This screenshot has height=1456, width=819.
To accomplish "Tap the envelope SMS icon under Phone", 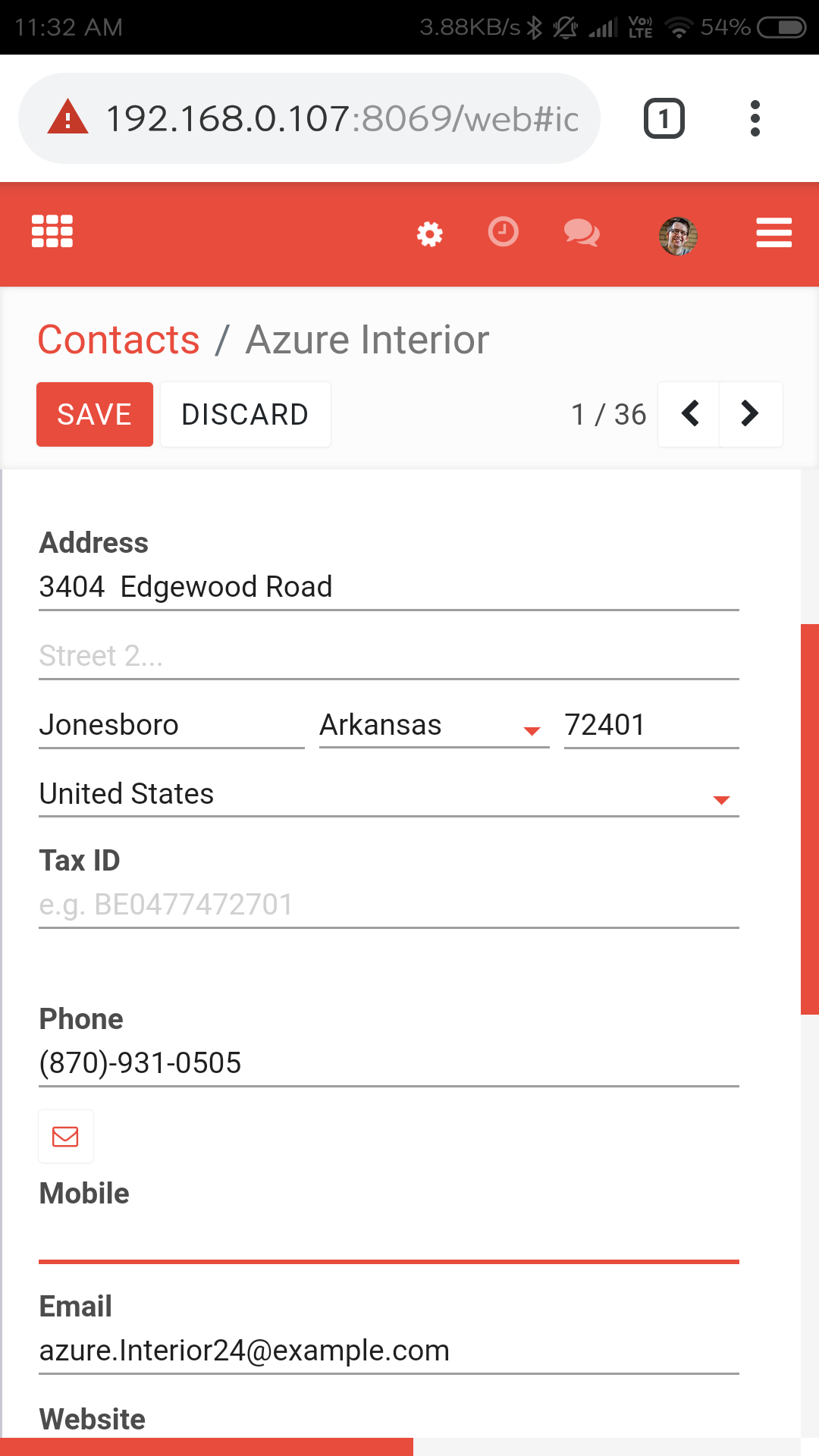I will (66, 1136).
